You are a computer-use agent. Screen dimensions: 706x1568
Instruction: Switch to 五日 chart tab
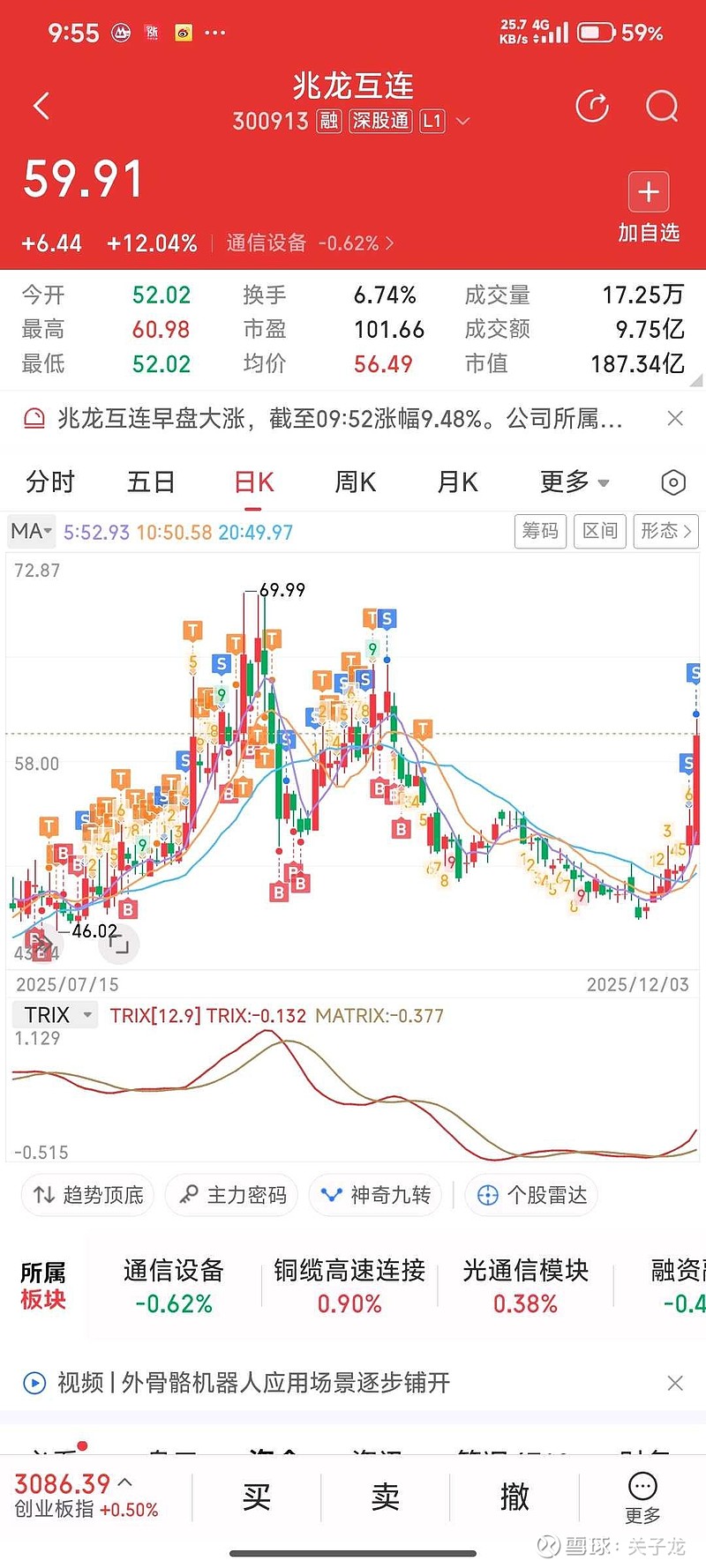point(151,482)
